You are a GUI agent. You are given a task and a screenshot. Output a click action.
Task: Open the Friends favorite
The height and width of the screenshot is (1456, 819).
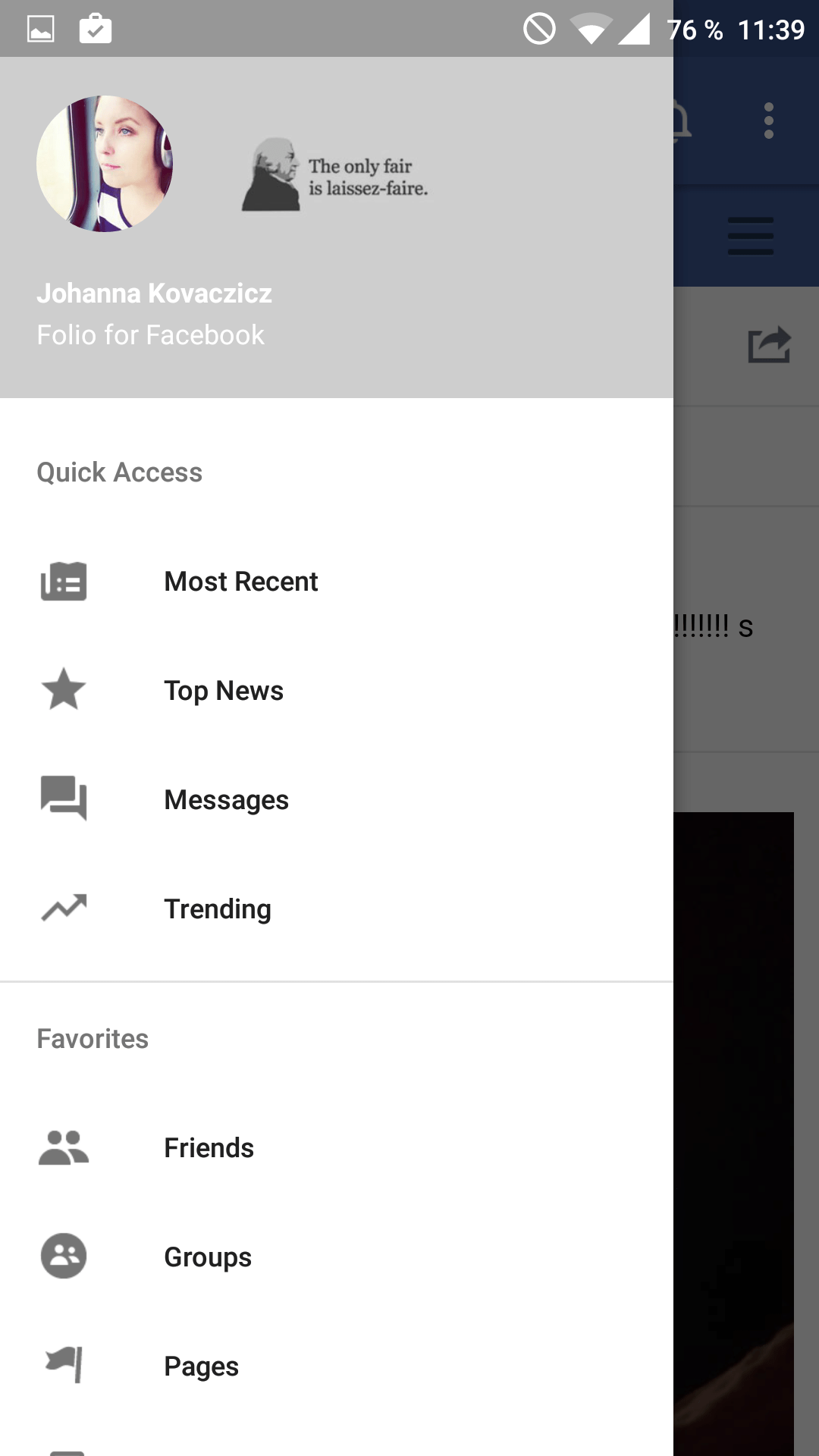[x=209, y=1148]
